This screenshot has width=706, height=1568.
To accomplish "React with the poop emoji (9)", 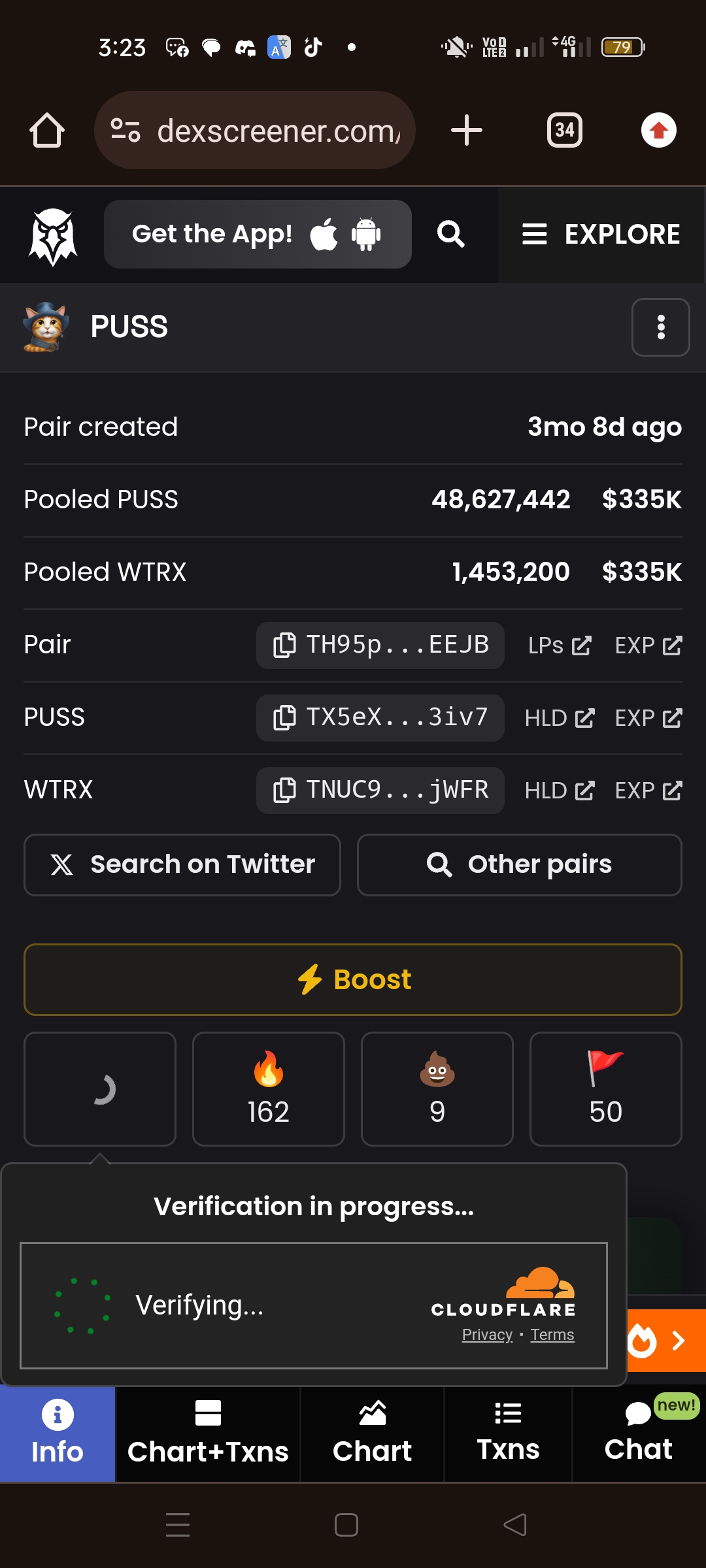I will click(x=437, y=1088).
